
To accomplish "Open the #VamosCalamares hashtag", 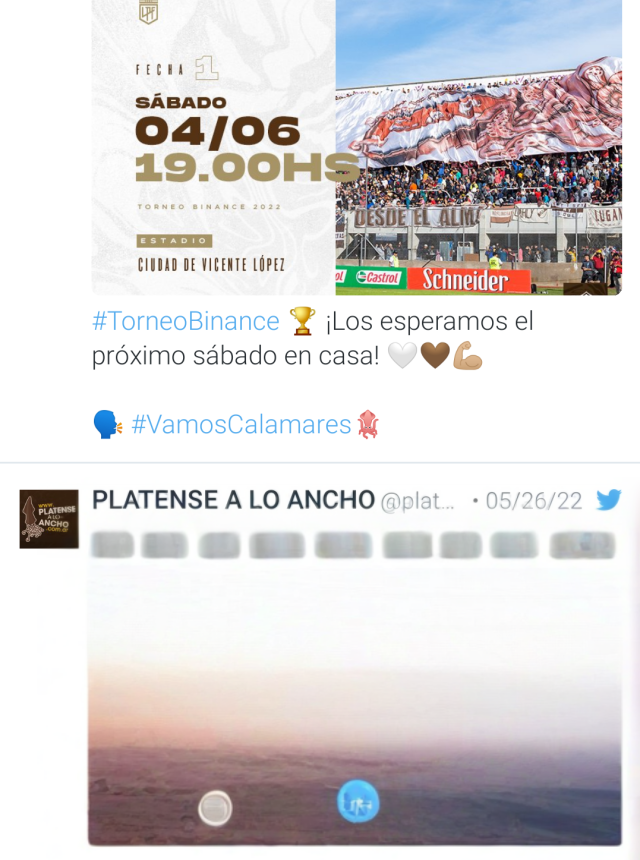I will [241, 424].
